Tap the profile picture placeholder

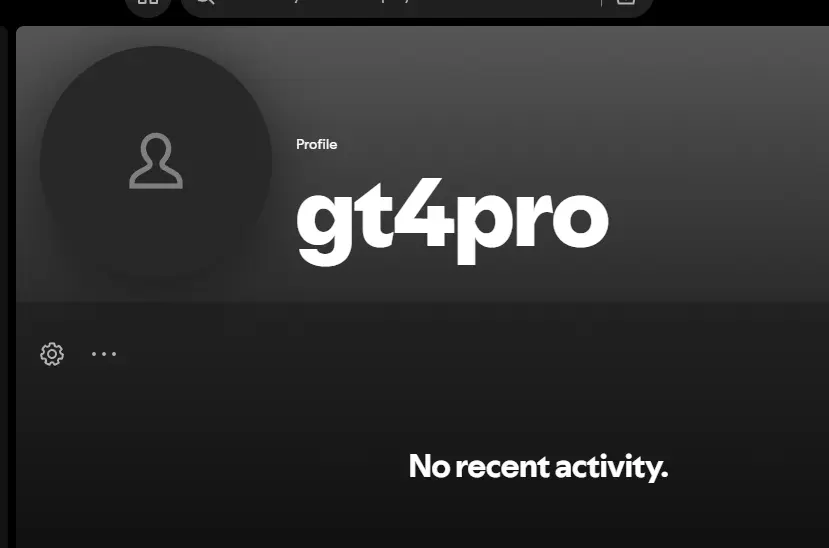click(x=156, y=162)
